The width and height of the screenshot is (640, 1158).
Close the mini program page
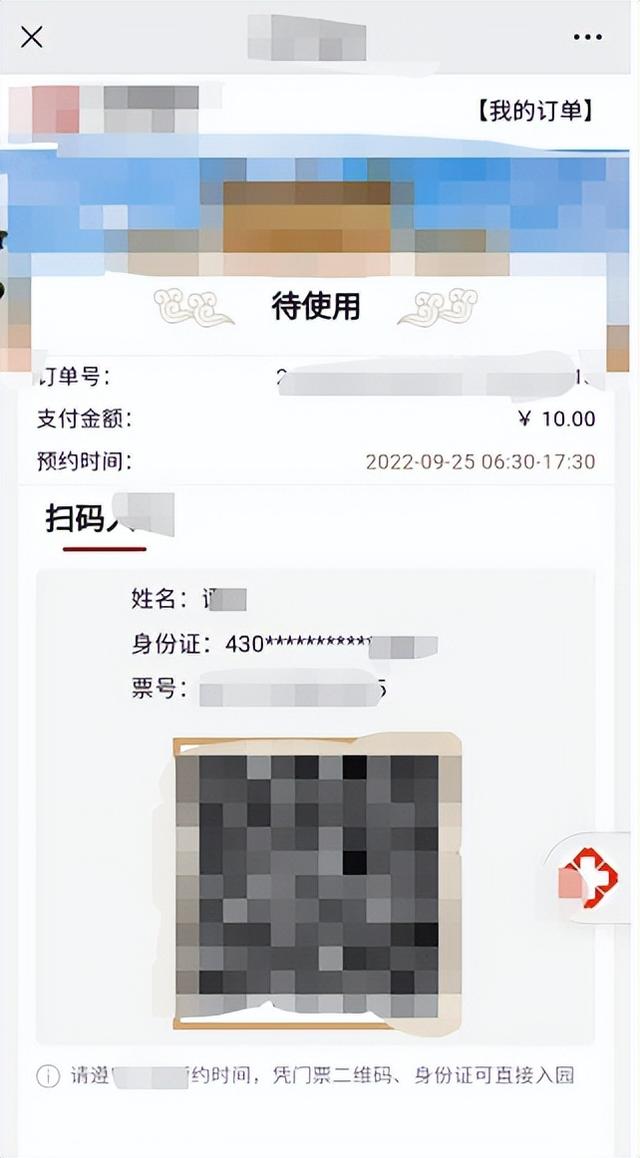point(32,38)
